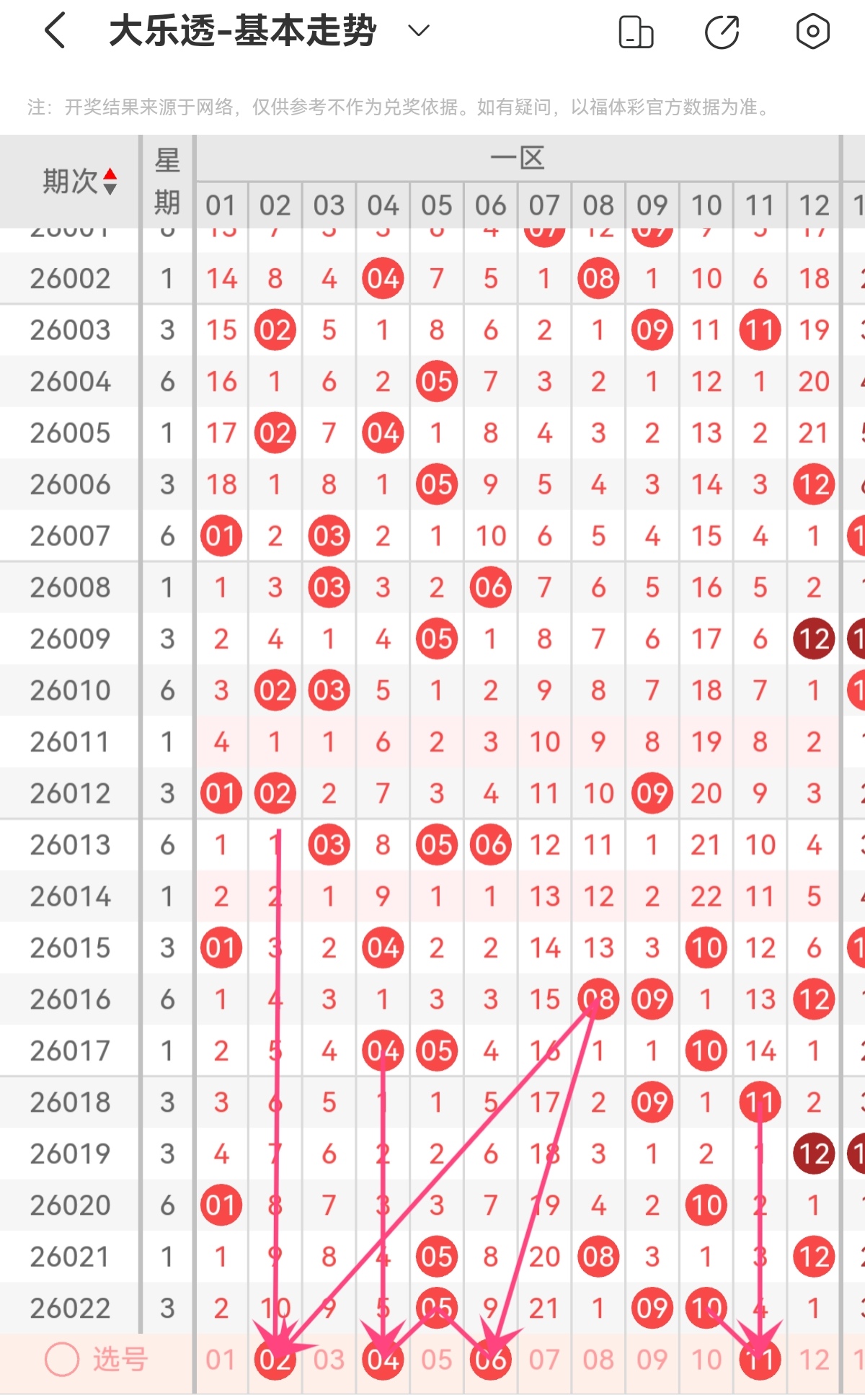Deselect number 06 in the 选号 row
Screen dimensions: 865x1400
click(491, 1360)
